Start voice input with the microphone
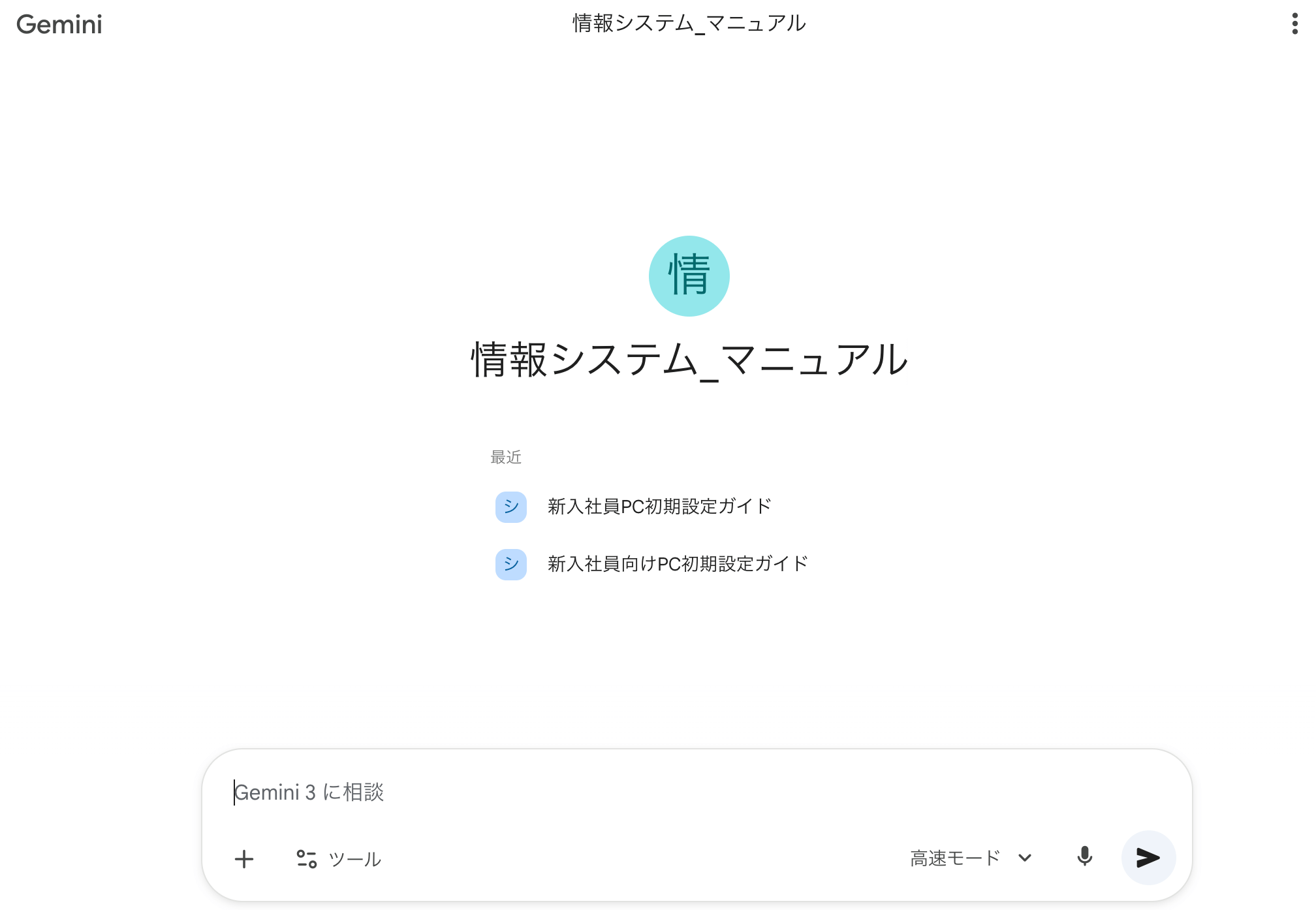 tap(1084, 857)
